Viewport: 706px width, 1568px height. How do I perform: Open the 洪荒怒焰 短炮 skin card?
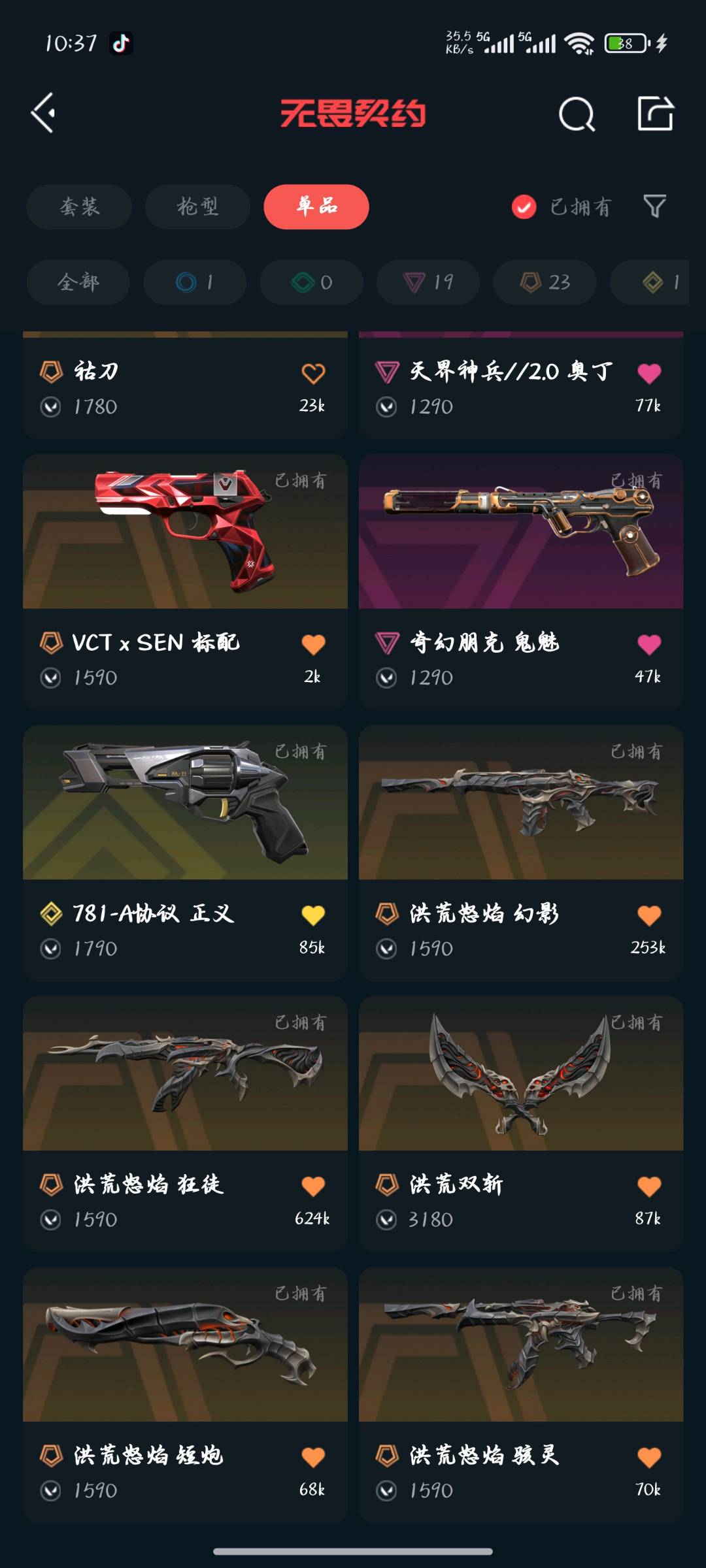coord(185,1395)
